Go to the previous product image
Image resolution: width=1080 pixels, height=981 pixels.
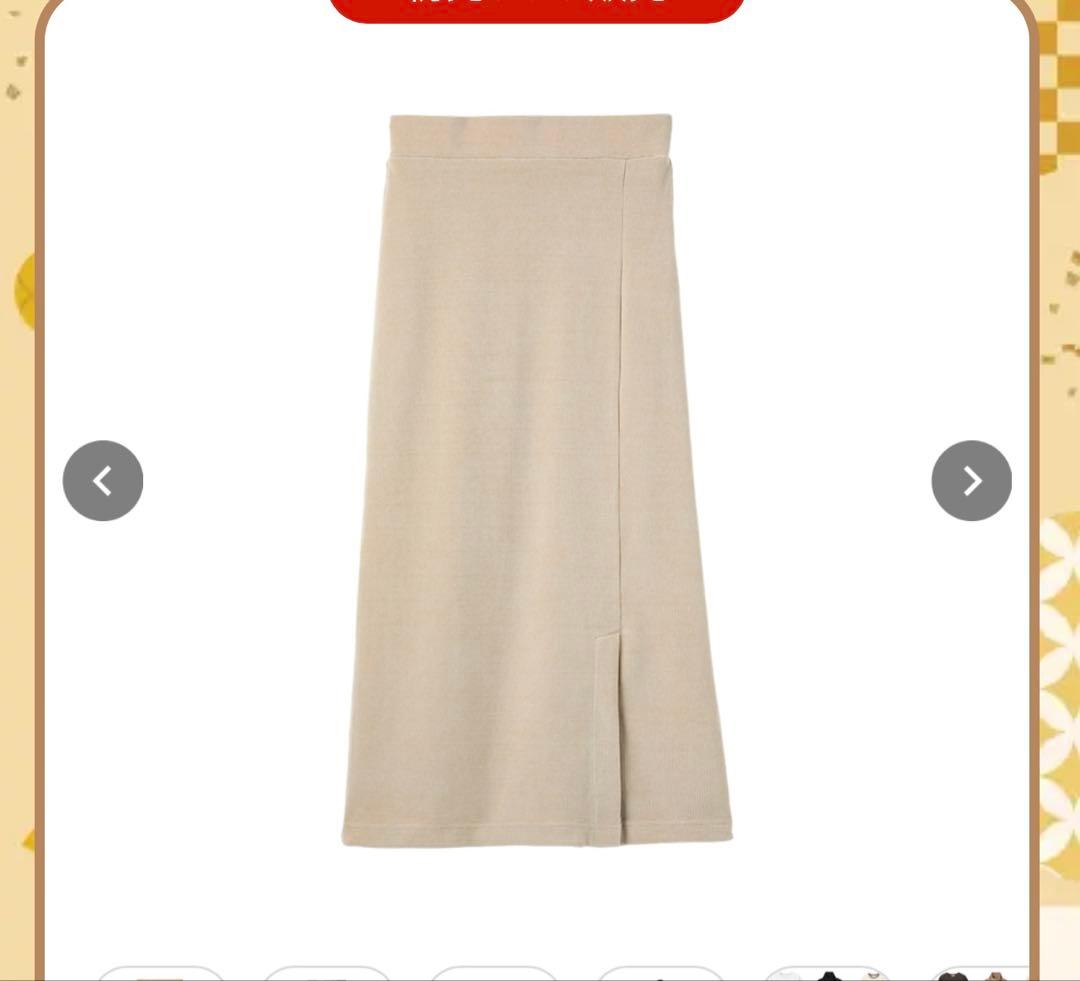click(x=103, y=481)
